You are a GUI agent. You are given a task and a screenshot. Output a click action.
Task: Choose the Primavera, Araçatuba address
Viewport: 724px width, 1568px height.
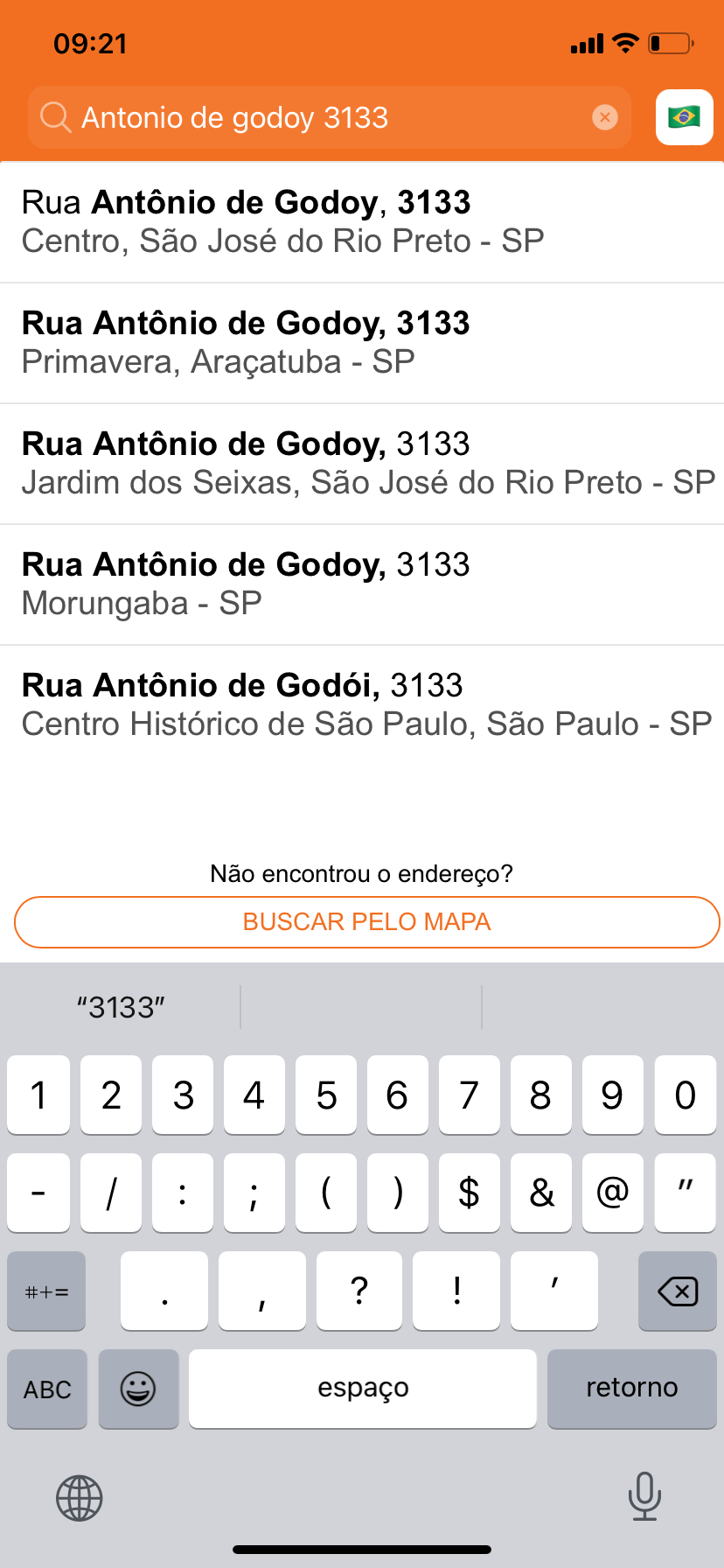click(x=362, y=343)
